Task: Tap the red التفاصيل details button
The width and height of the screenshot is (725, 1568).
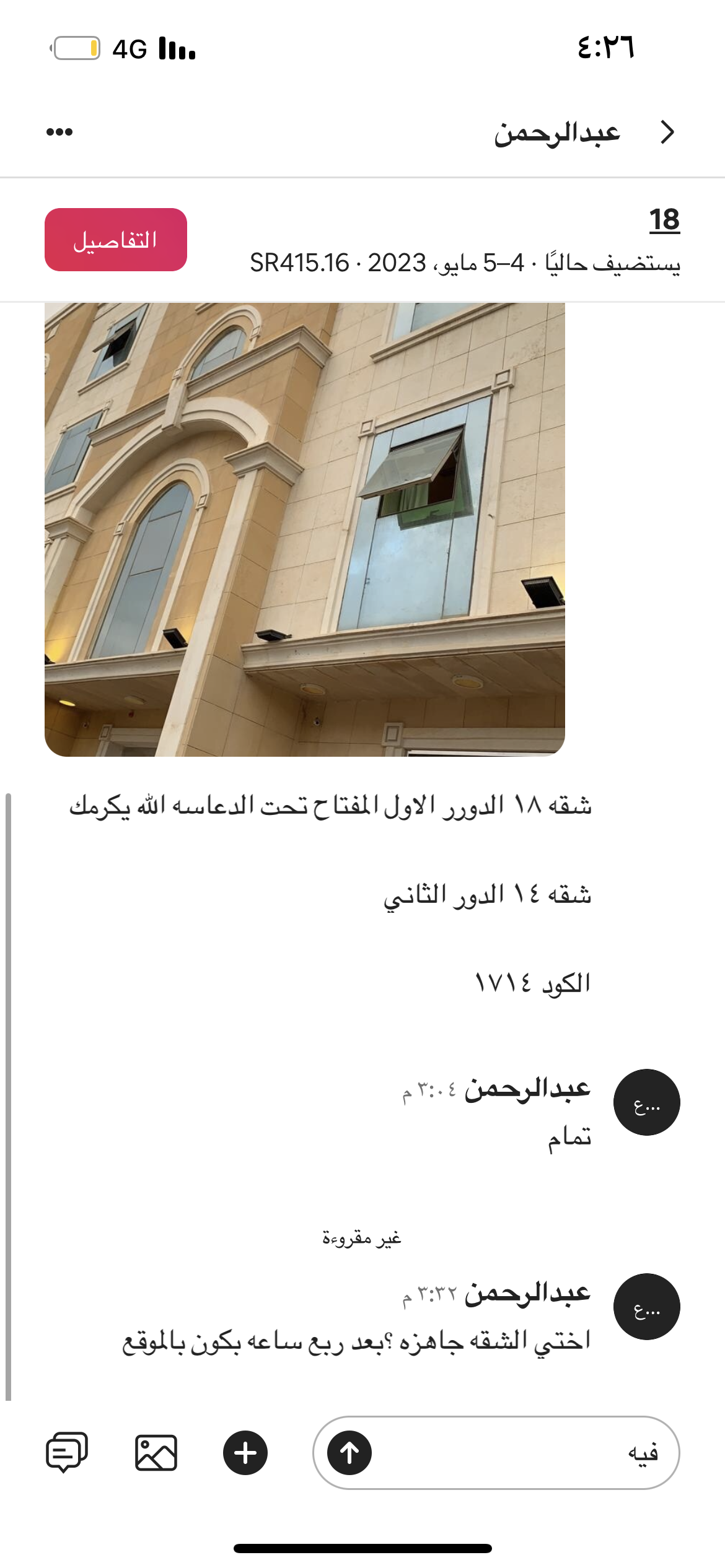Action: tap(116, 240)
